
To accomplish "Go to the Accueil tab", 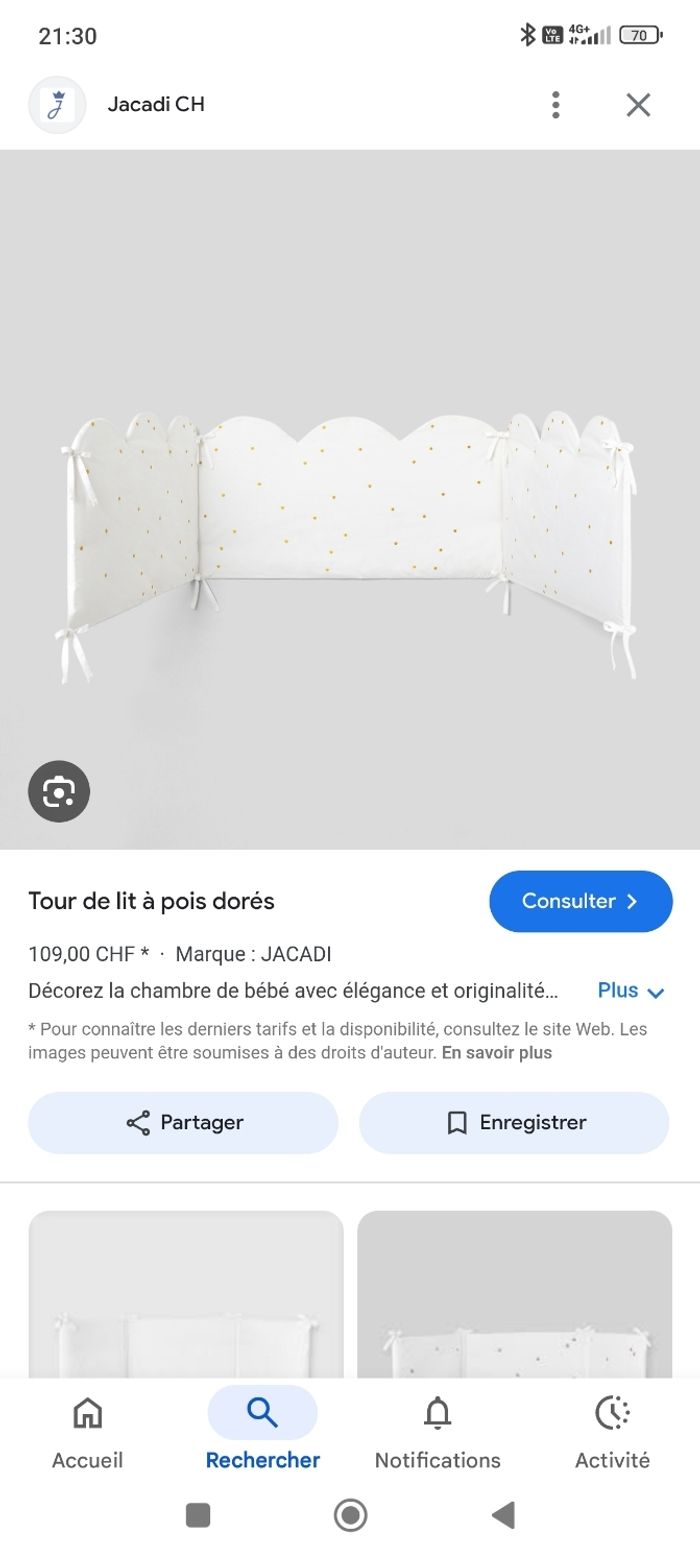I will coord(88,1433).
